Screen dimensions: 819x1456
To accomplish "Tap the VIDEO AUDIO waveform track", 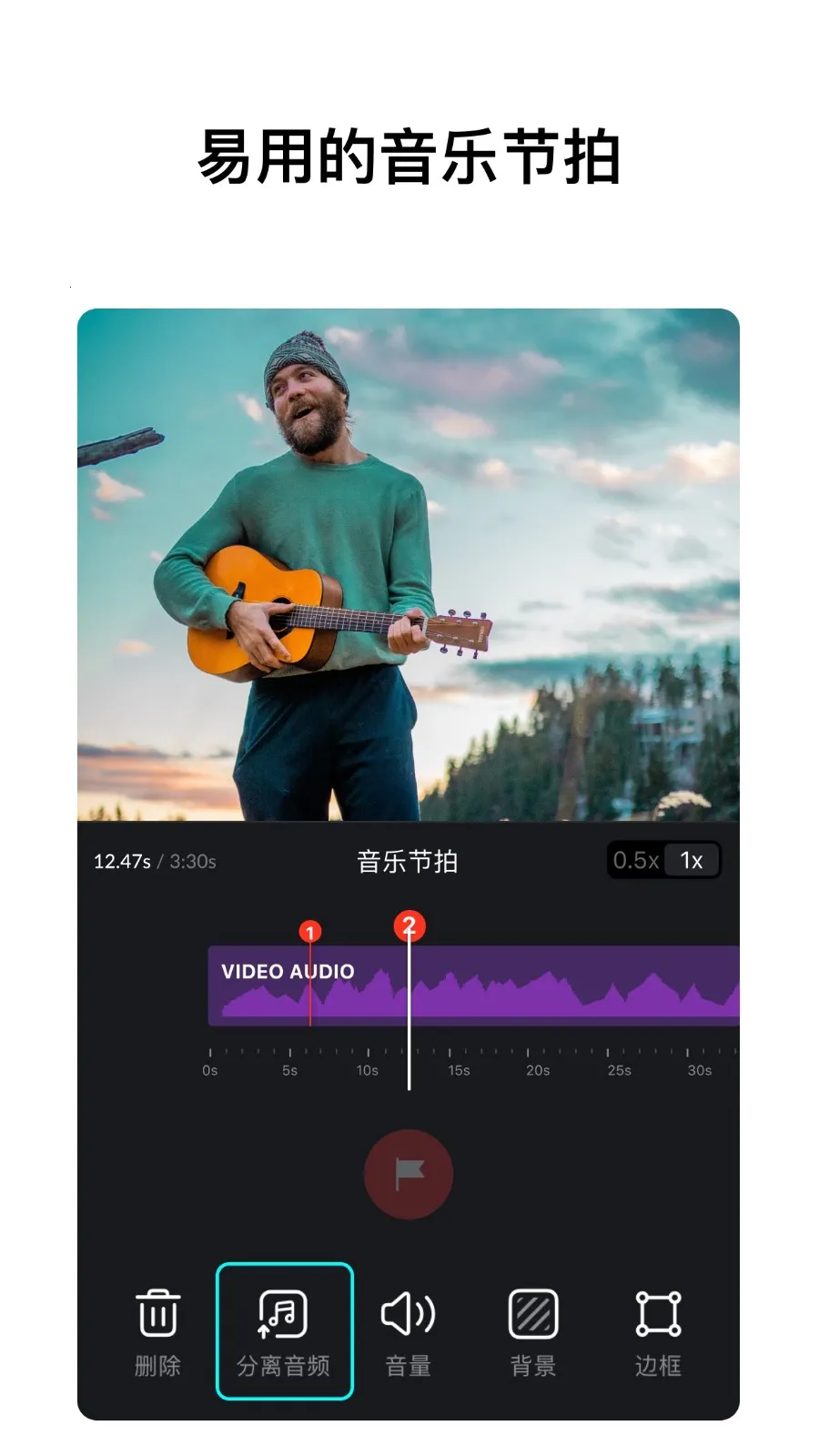I will (473, 986).
